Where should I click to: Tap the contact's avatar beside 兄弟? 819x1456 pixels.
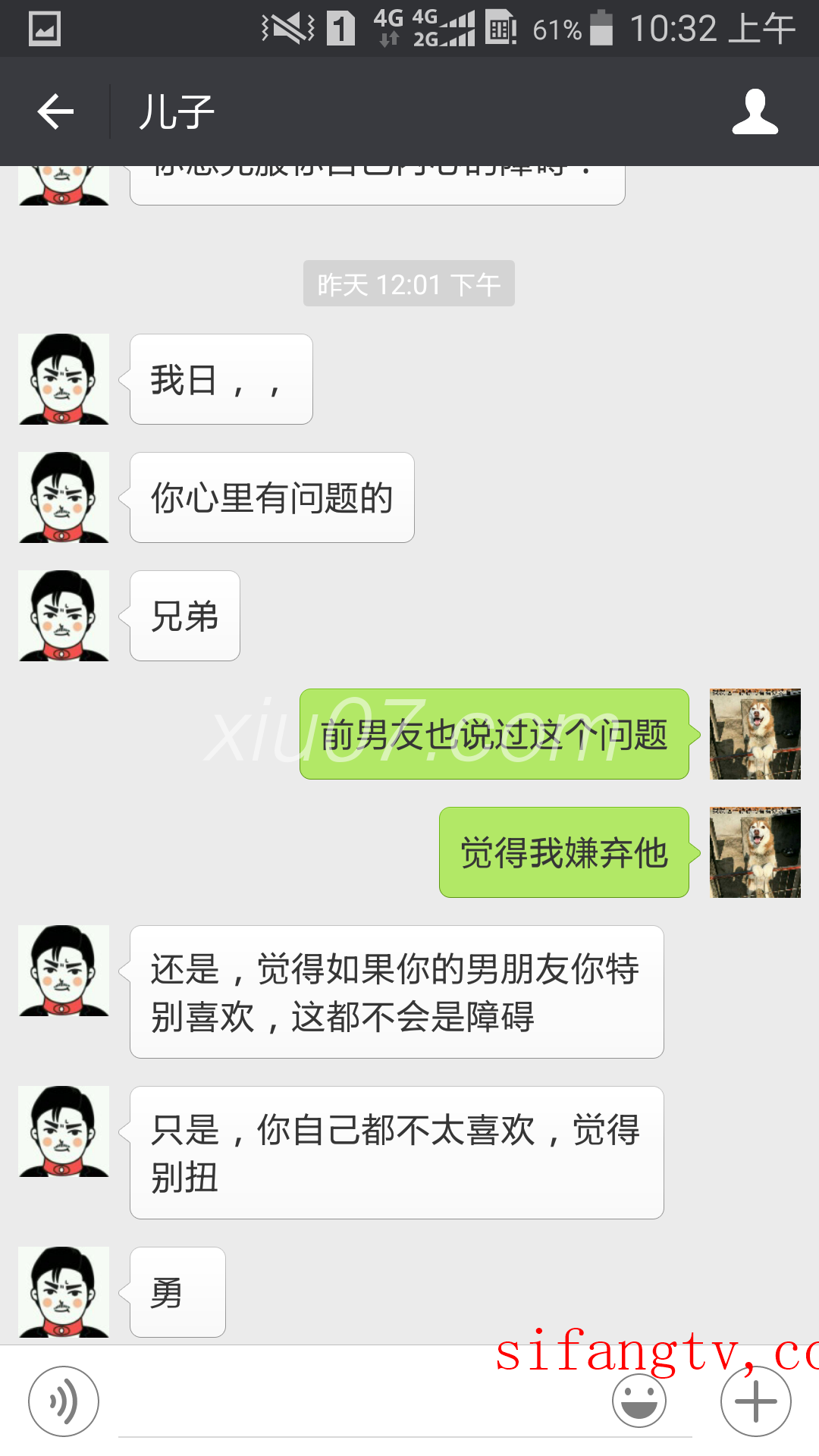(64, 616)
